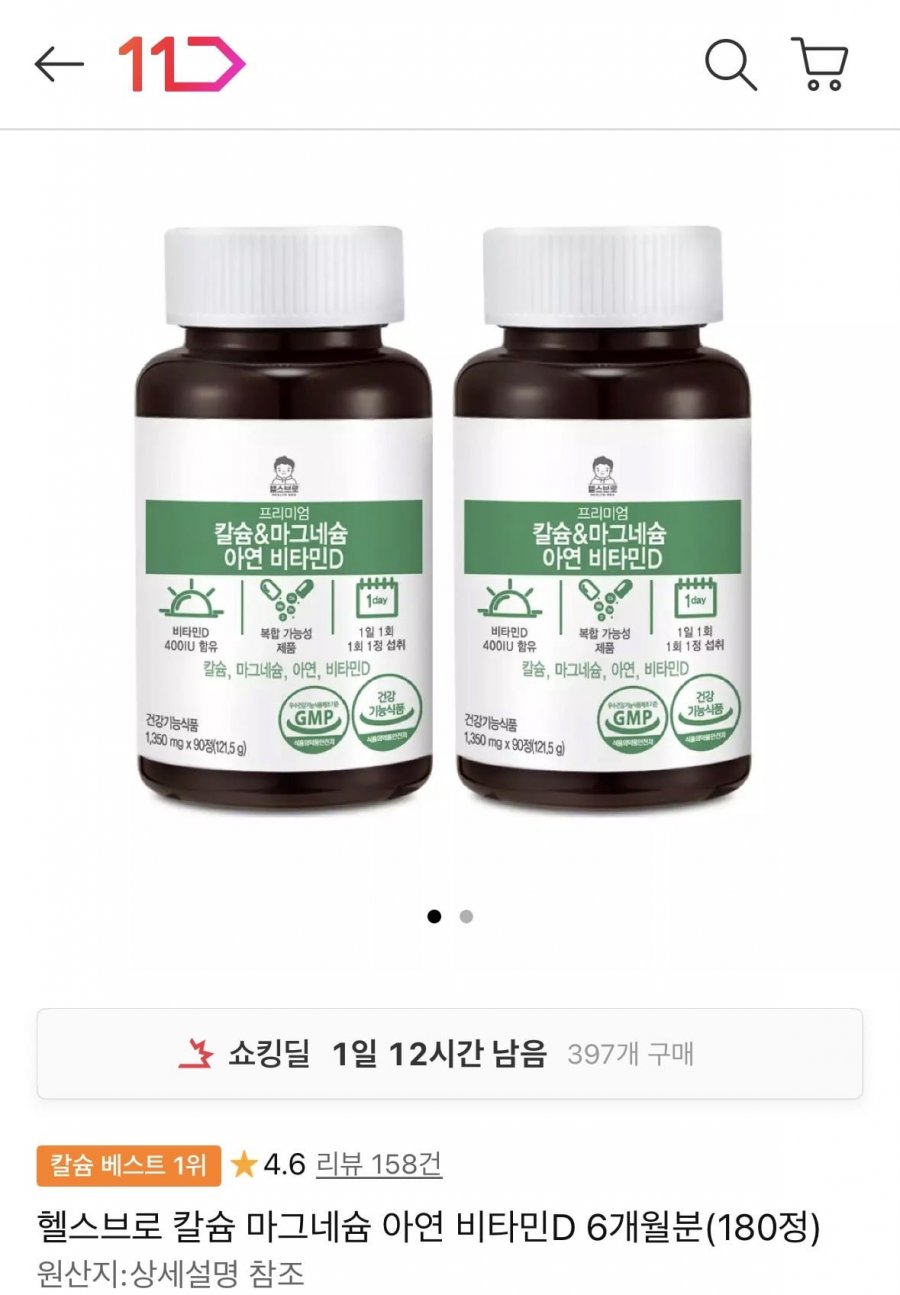This screenshot has height=1295, width=900.
Task: Open the 쇼킹딜 deal banner
Action: coord(449,1053)
